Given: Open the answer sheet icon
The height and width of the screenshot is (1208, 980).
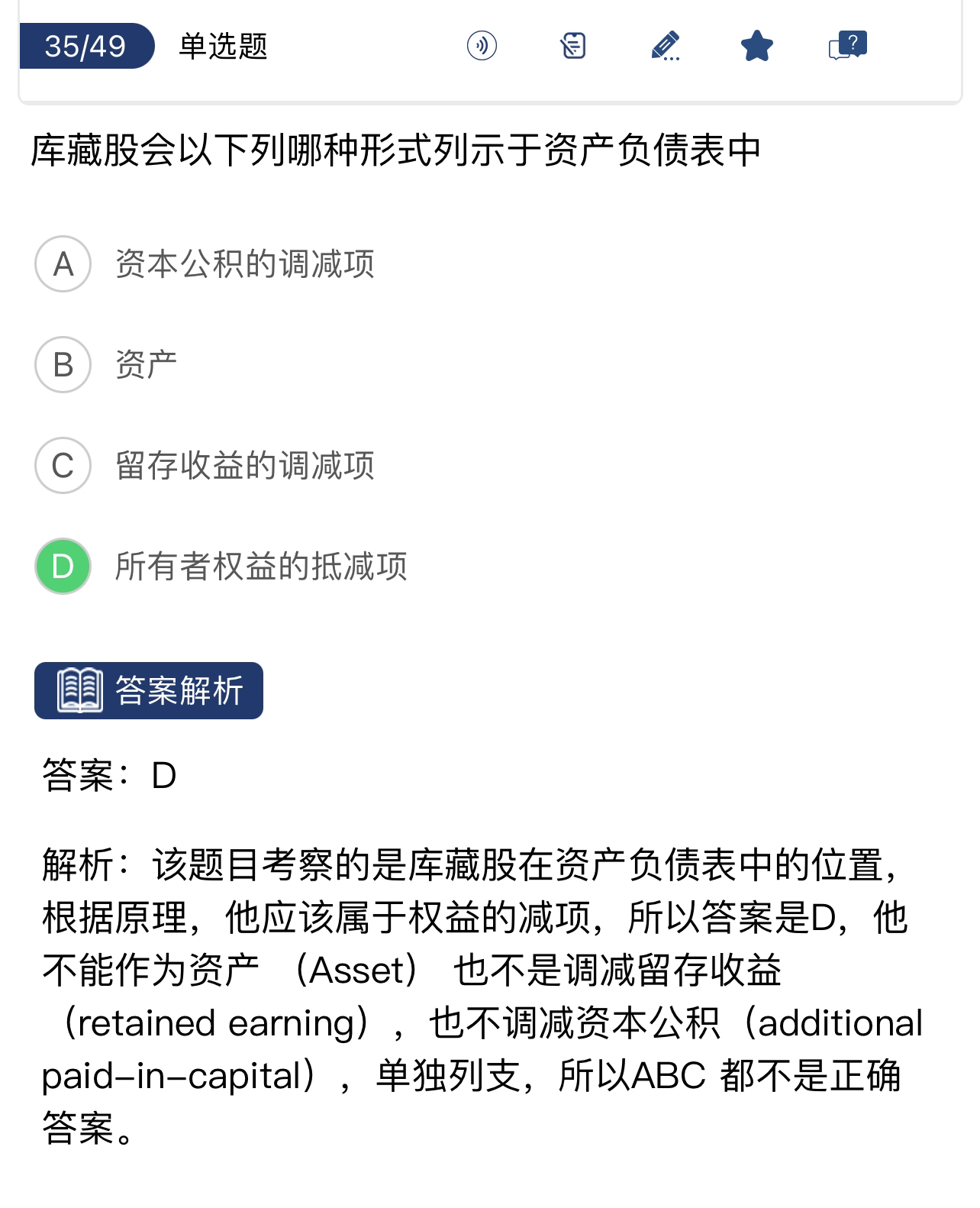Looking at the screenshot, I should (x=573, y=46).
